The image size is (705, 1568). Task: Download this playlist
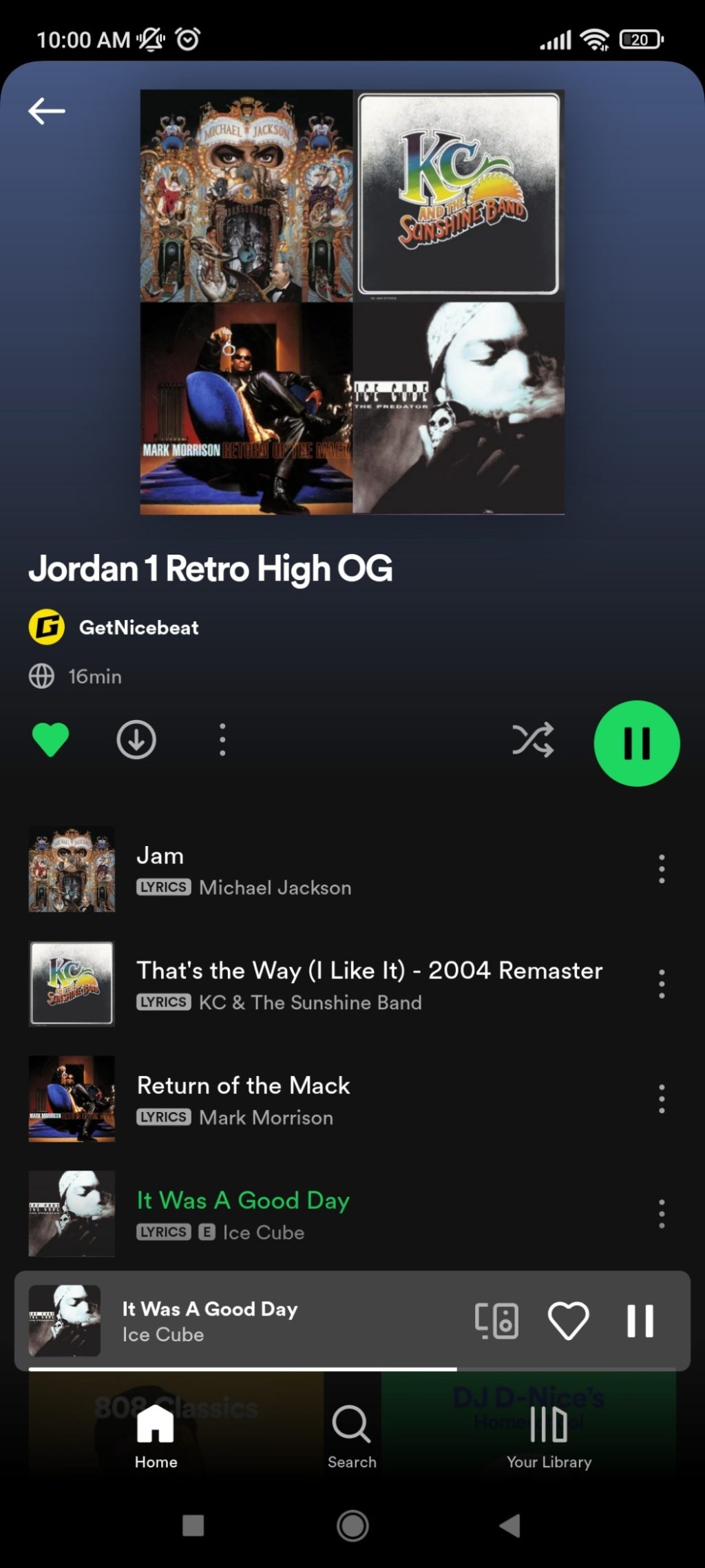[x=136, y=740]
